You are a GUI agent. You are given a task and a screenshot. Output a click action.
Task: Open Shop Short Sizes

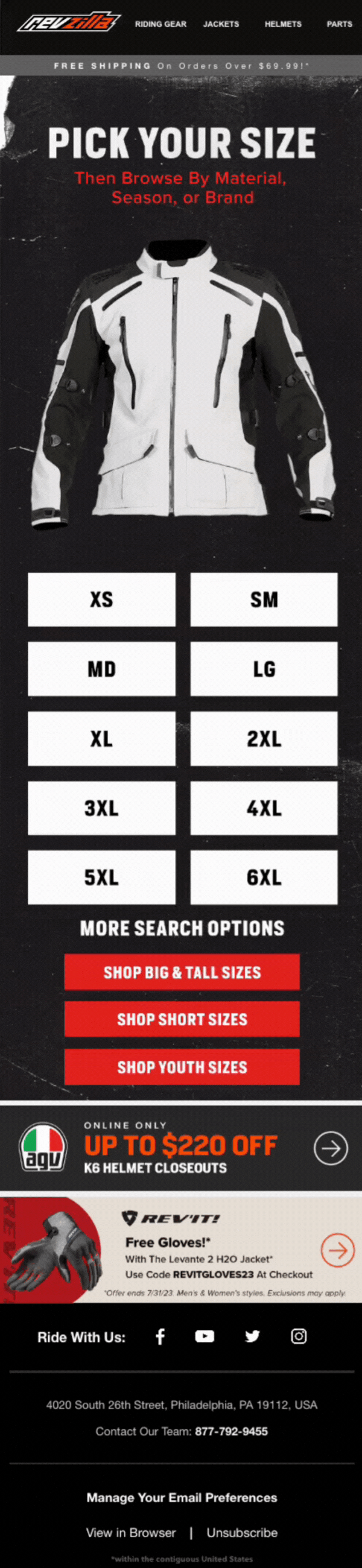182,1020
